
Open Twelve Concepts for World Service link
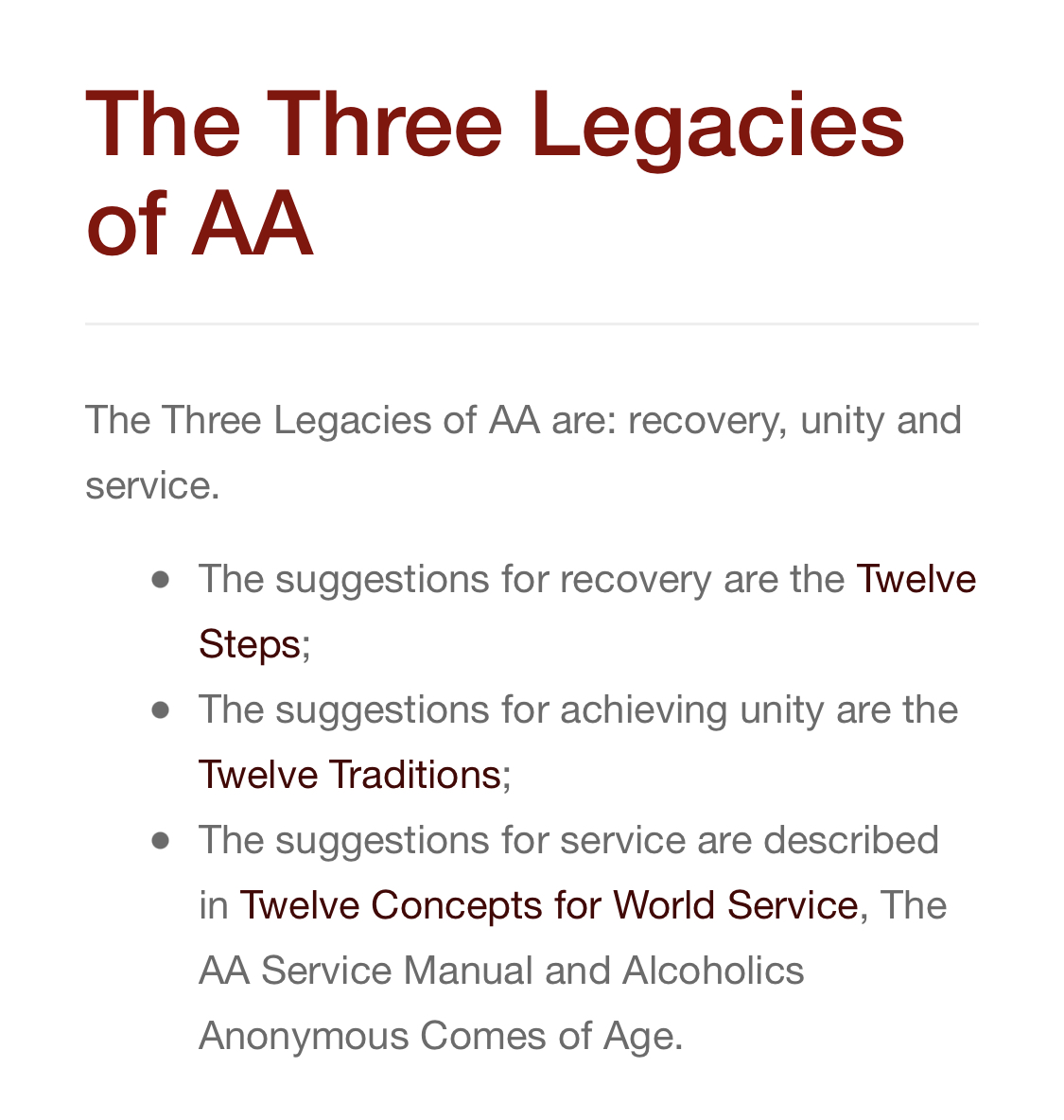point(548,905)
